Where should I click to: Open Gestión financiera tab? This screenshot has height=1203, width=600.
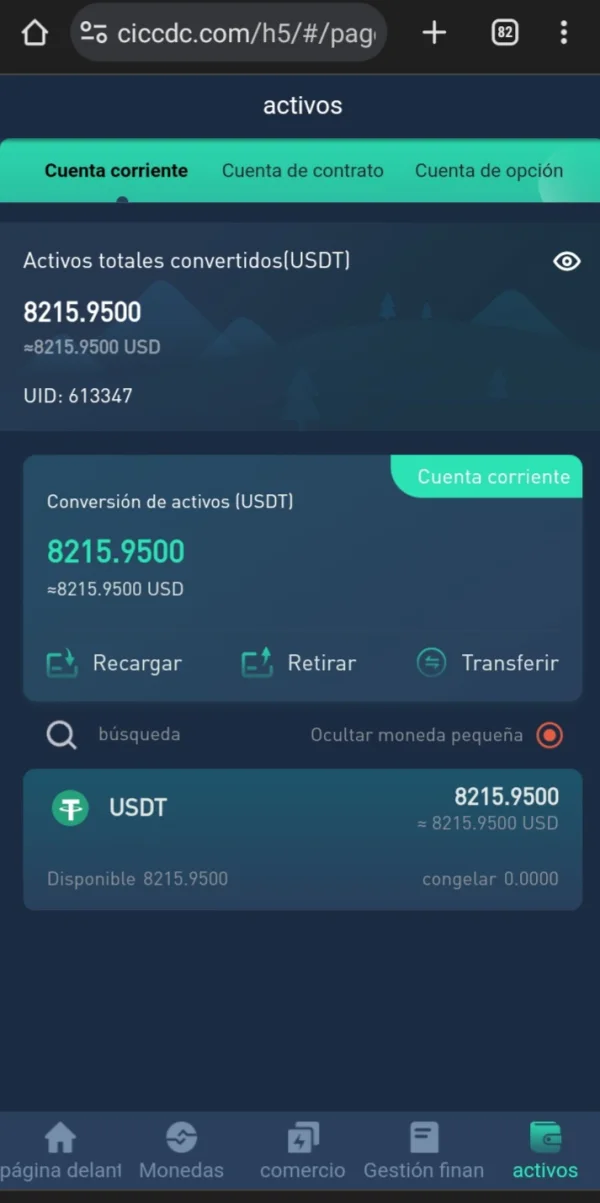tap(424, 1151)
